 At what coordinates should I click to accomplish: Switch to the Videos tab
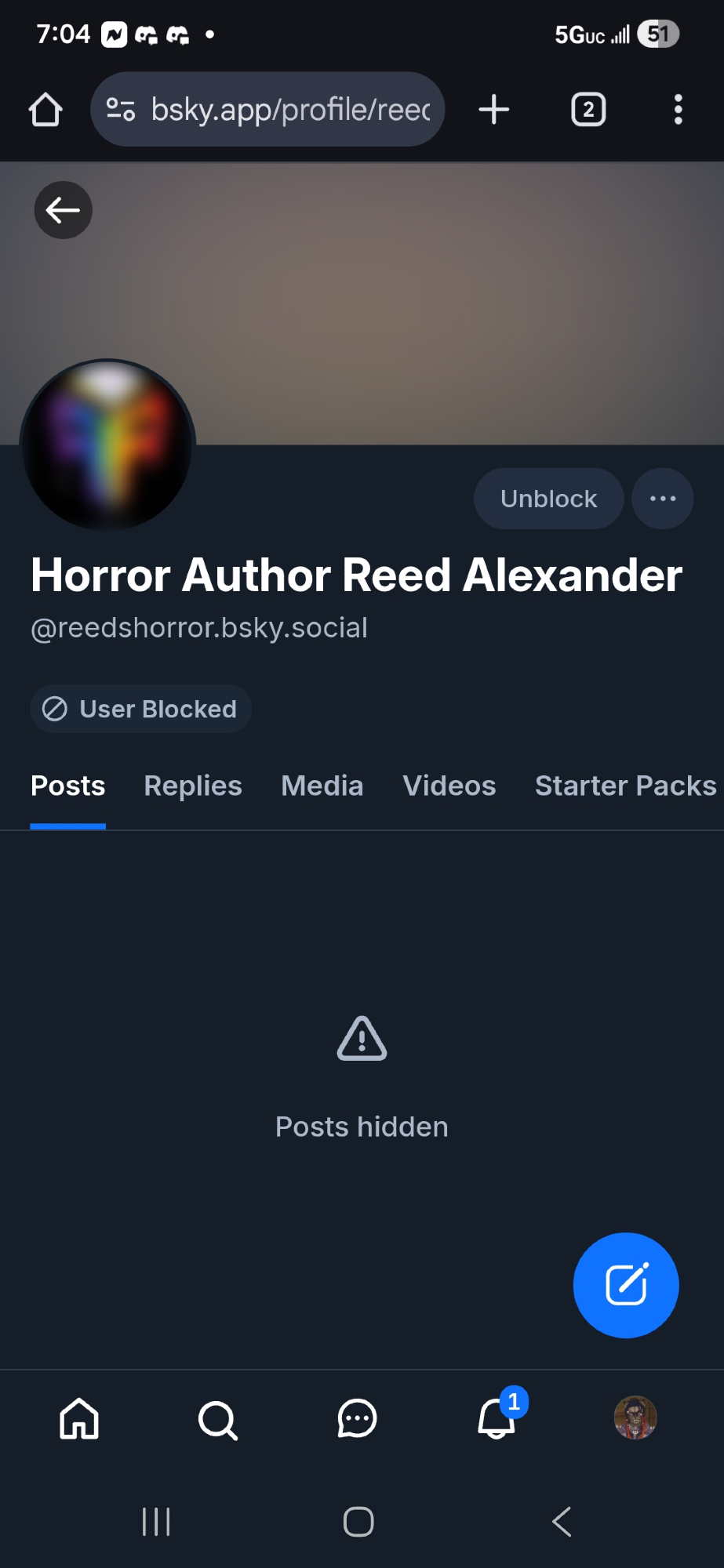click(x=449, y=786)
